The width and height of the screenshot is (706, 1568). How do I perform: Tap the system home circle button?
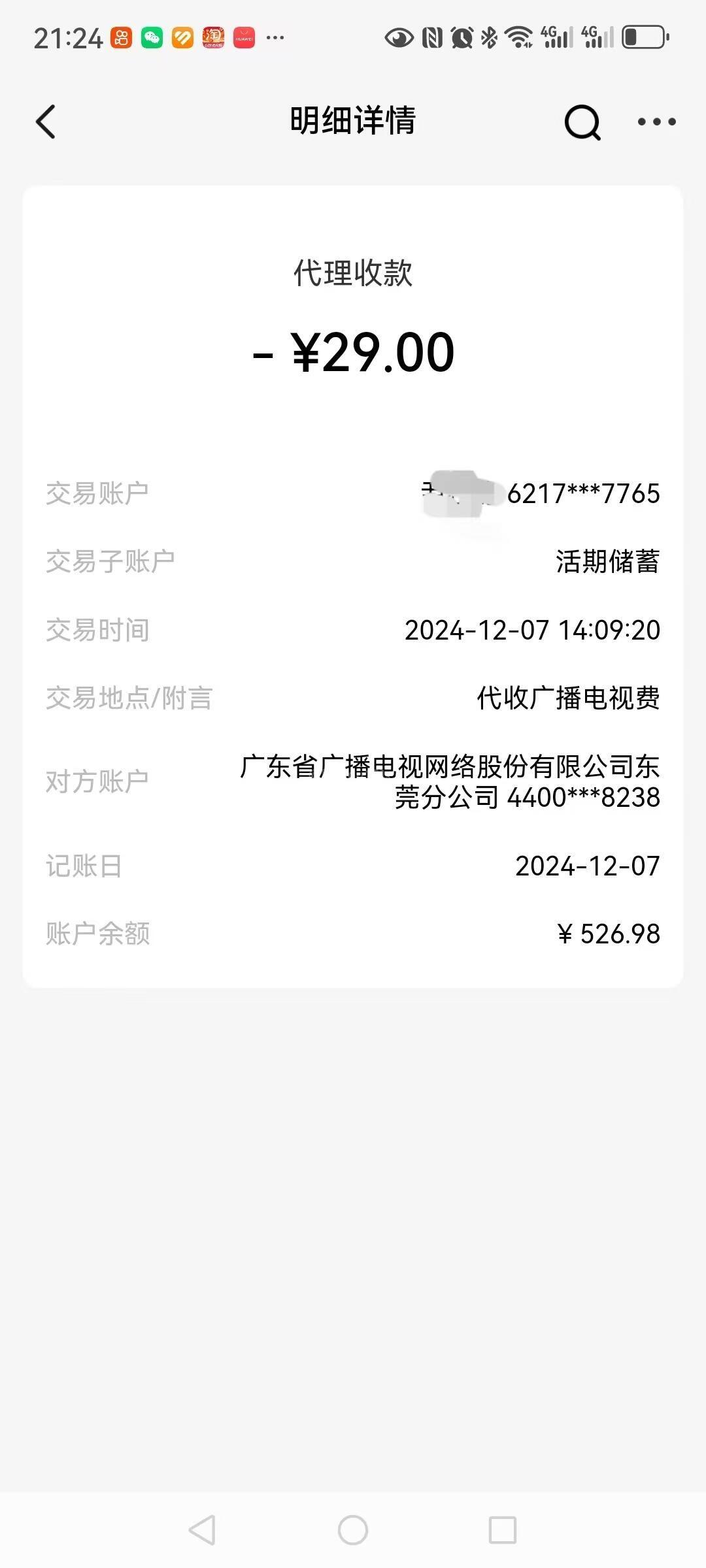click(x=353, y=1529)
